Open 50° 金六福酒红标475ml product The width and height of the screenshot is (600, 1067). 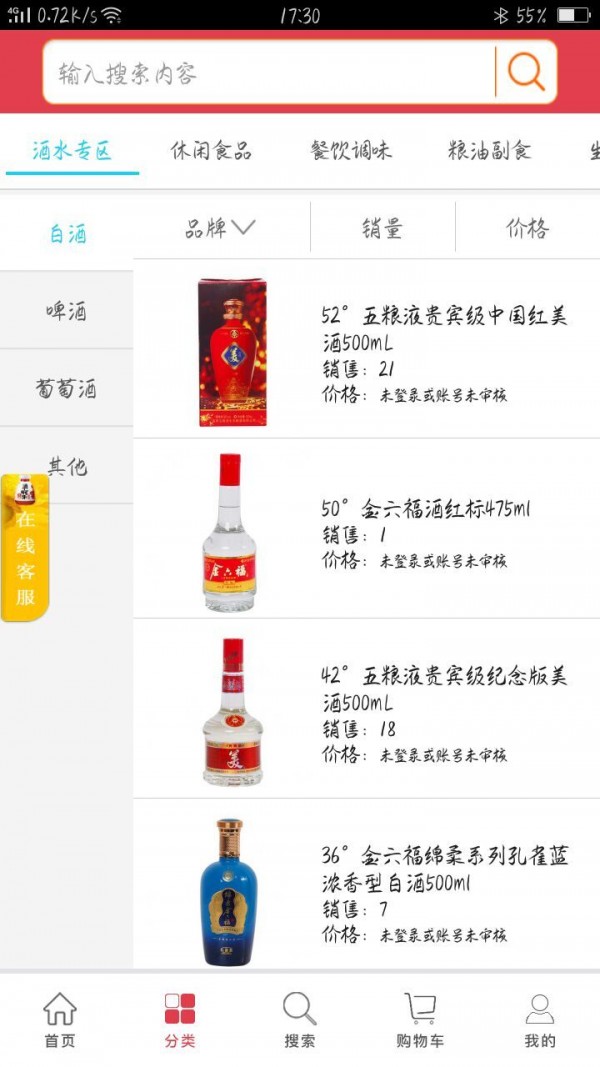(x=425, y=510)
